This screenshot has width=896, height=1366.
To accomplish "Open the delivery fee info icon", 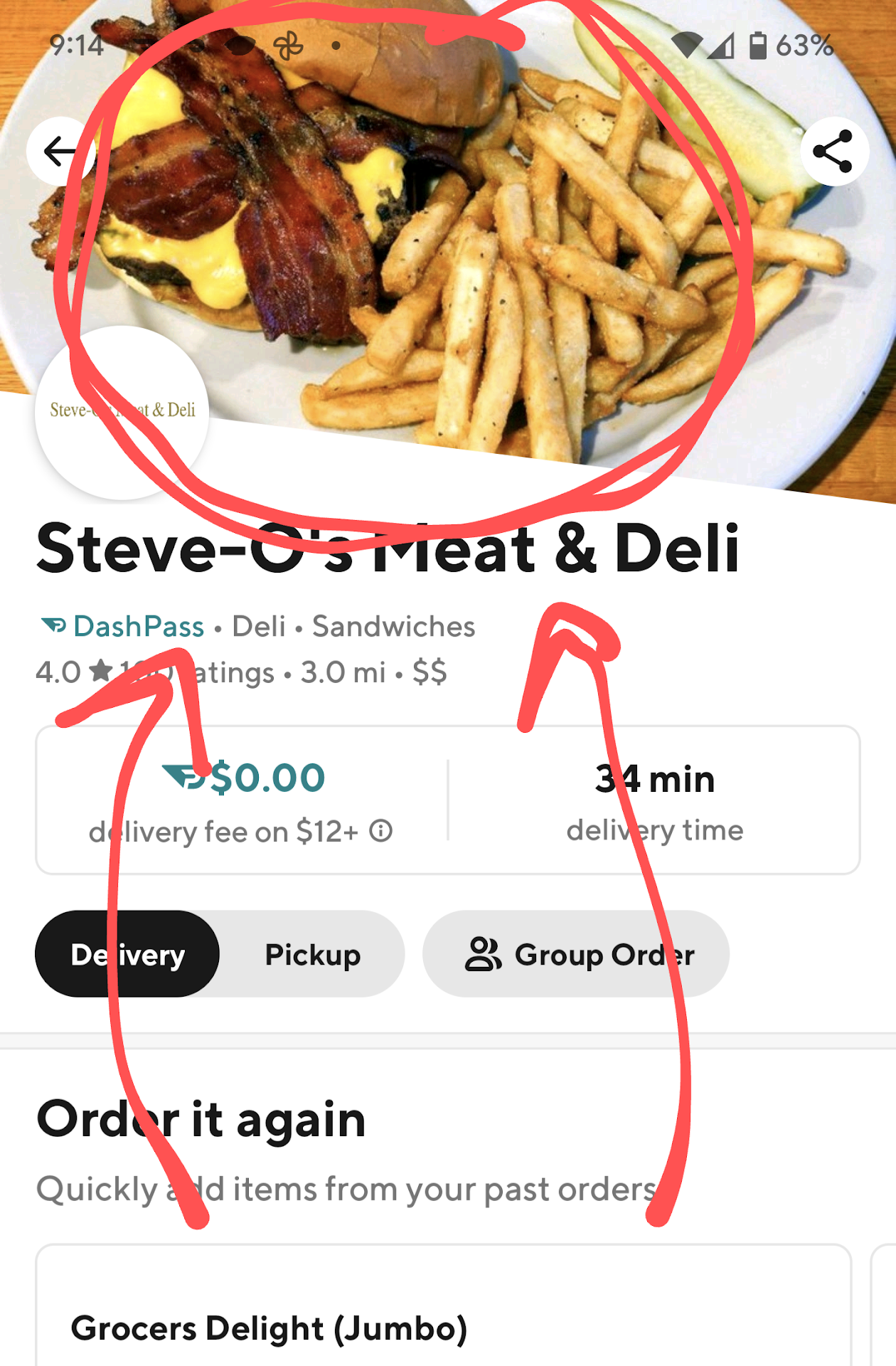I will click(x=381, y=831).
